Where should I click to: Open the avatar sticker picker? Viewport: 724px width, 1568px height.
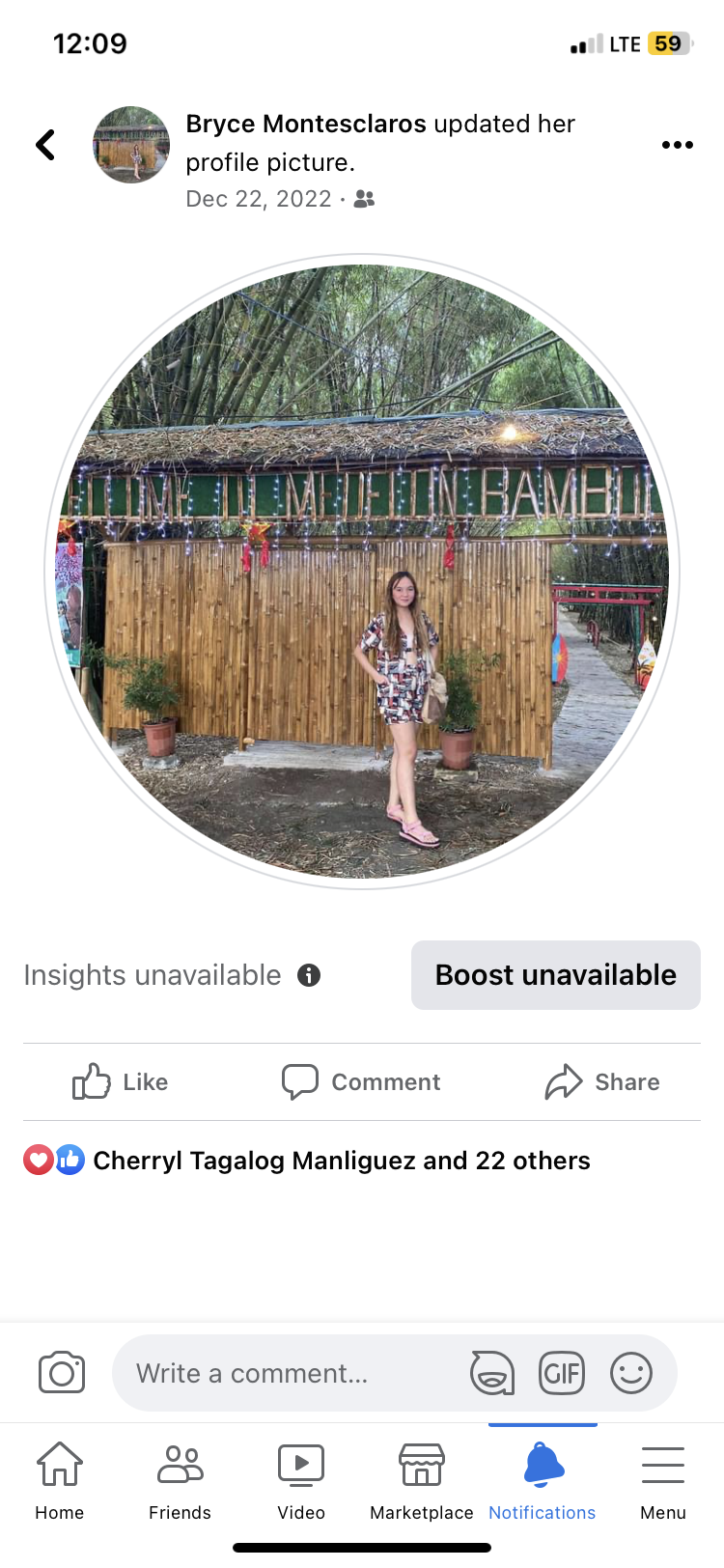coord(492,1373)
